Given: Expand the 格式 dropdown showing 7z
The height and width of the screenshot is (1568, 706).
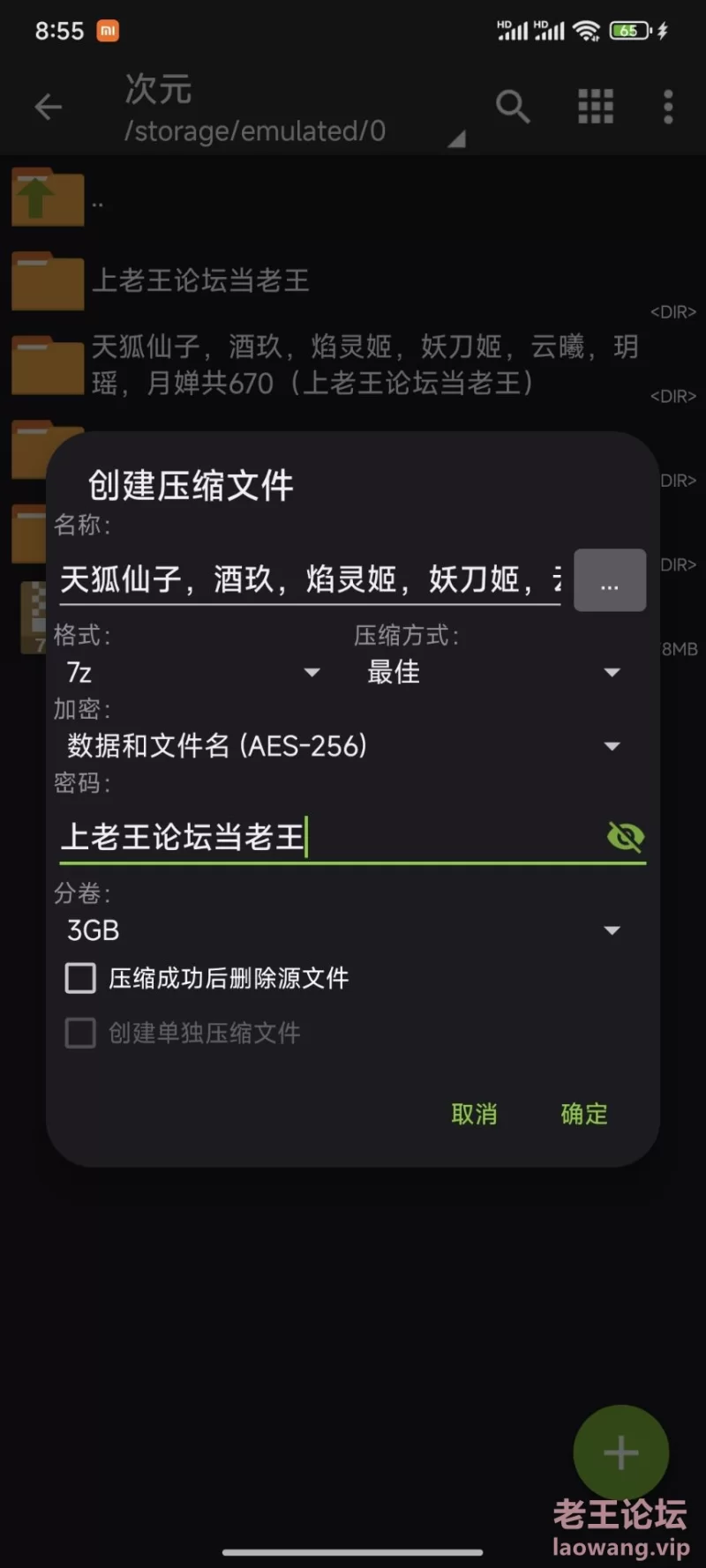Looking at the screenshot, I should [x=194, y=672].
